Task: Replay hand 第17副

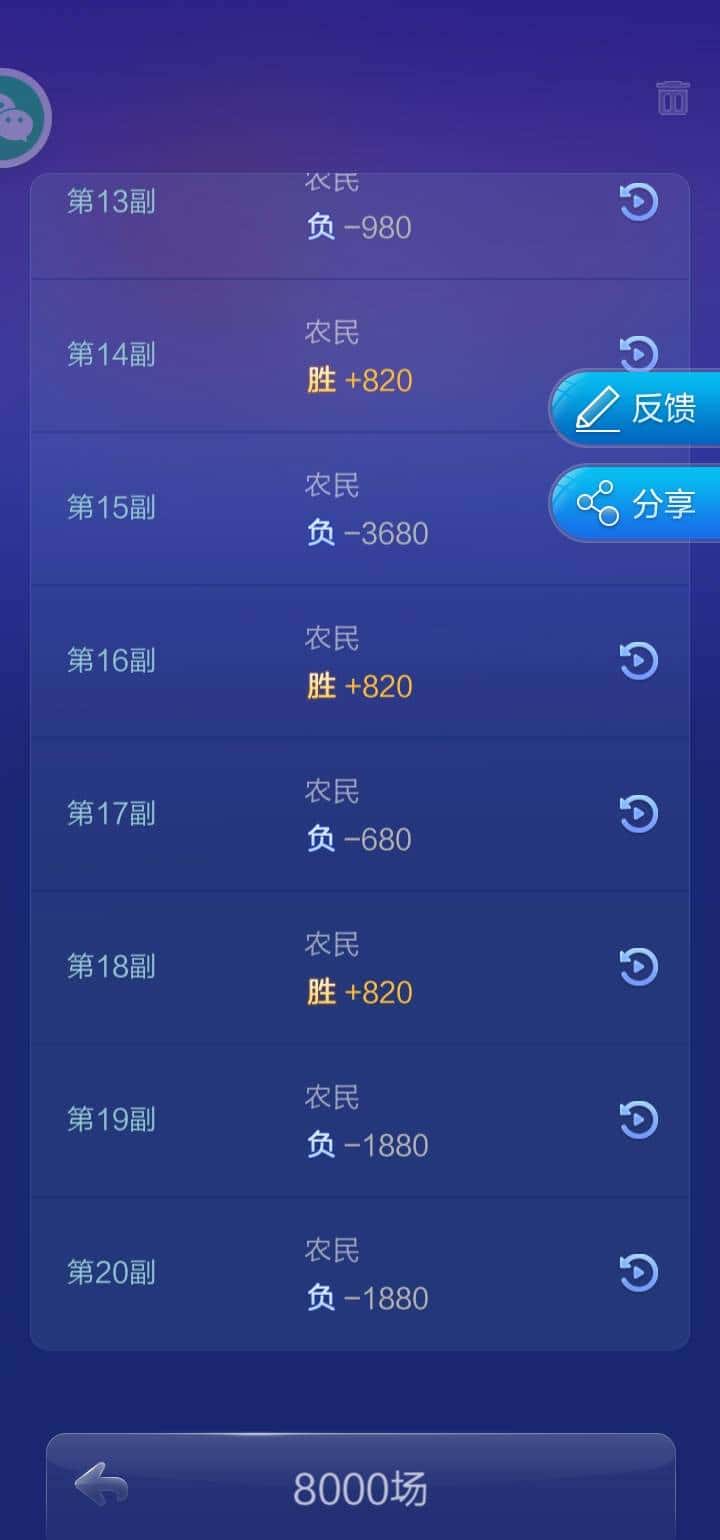Action: coord(638,814)
